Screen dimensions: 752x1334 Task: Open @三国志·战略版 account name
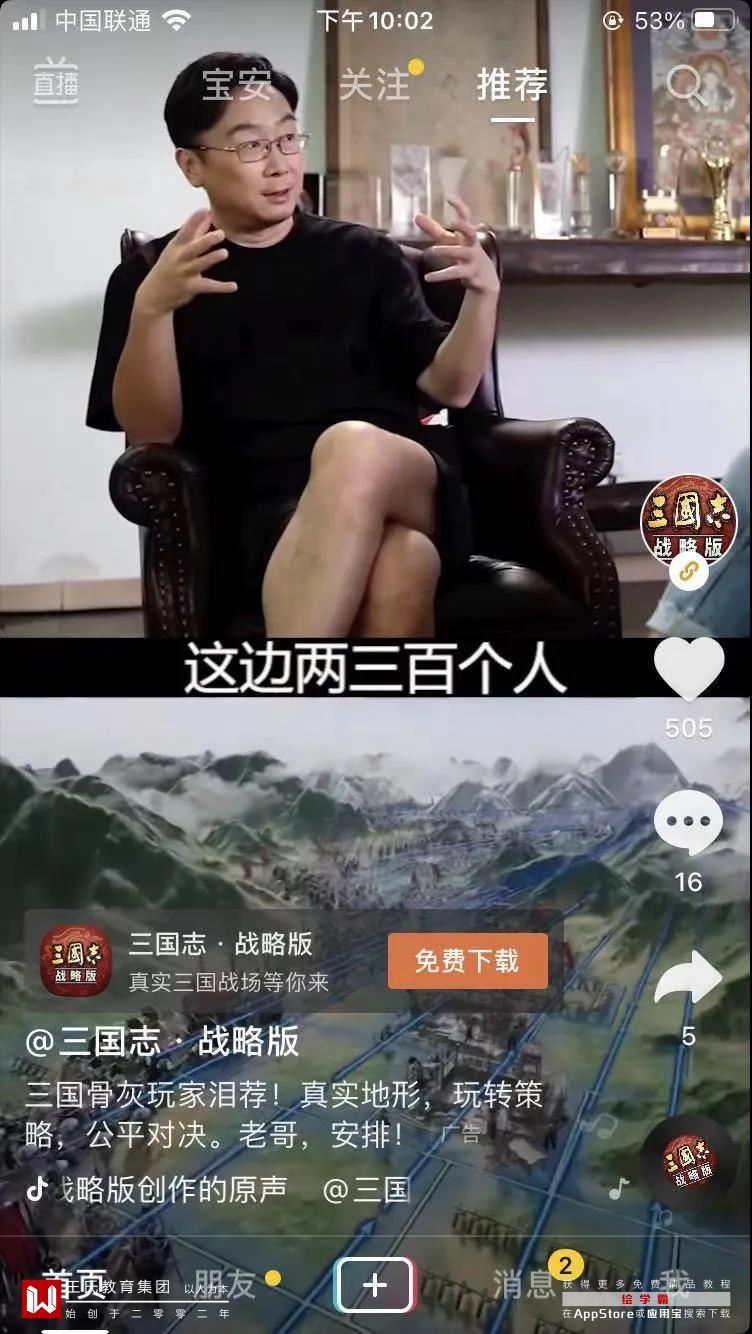tap(162, 1041)
